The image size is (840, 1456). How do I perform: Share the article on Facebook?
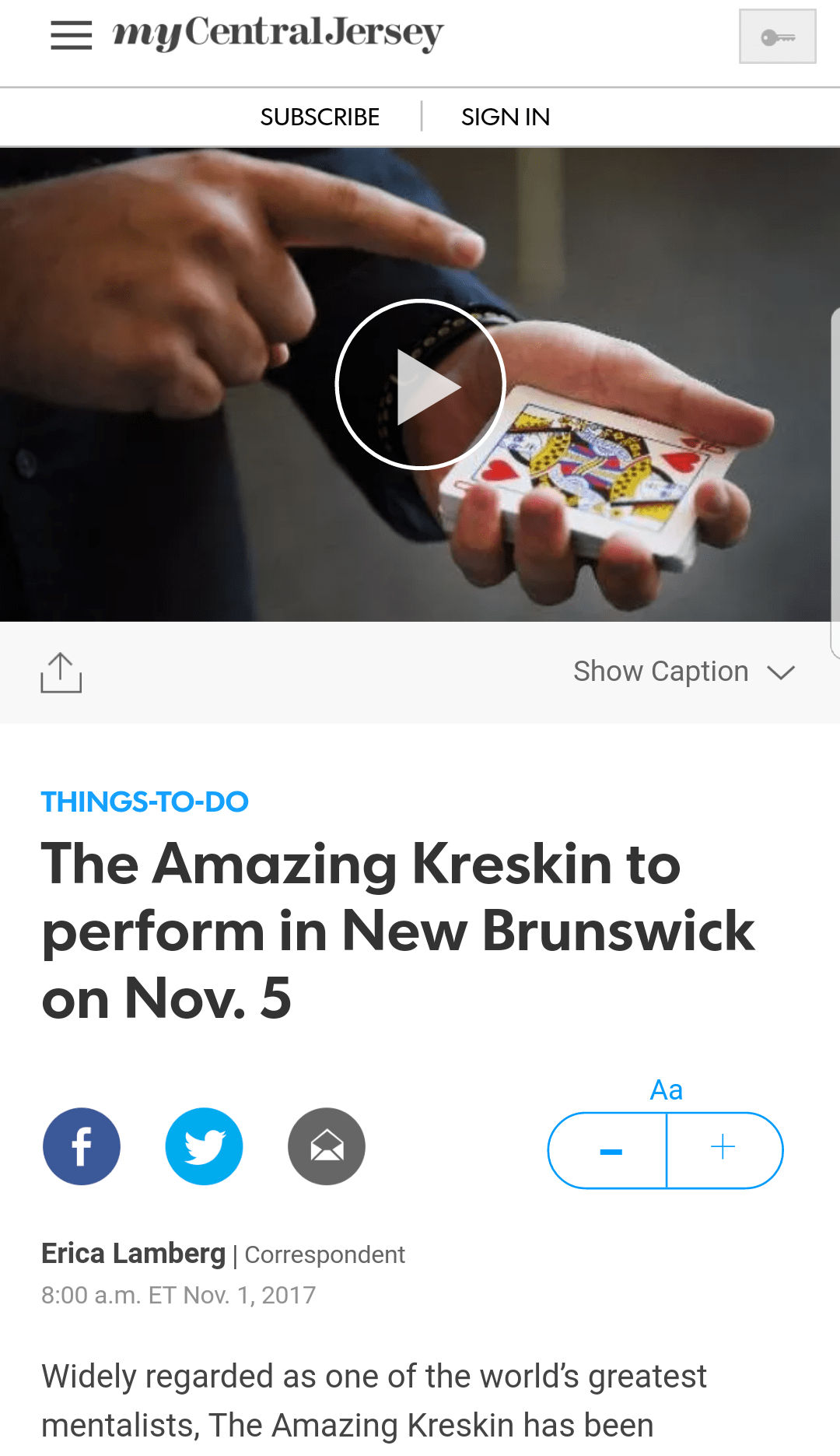(x=82, y=1146)
